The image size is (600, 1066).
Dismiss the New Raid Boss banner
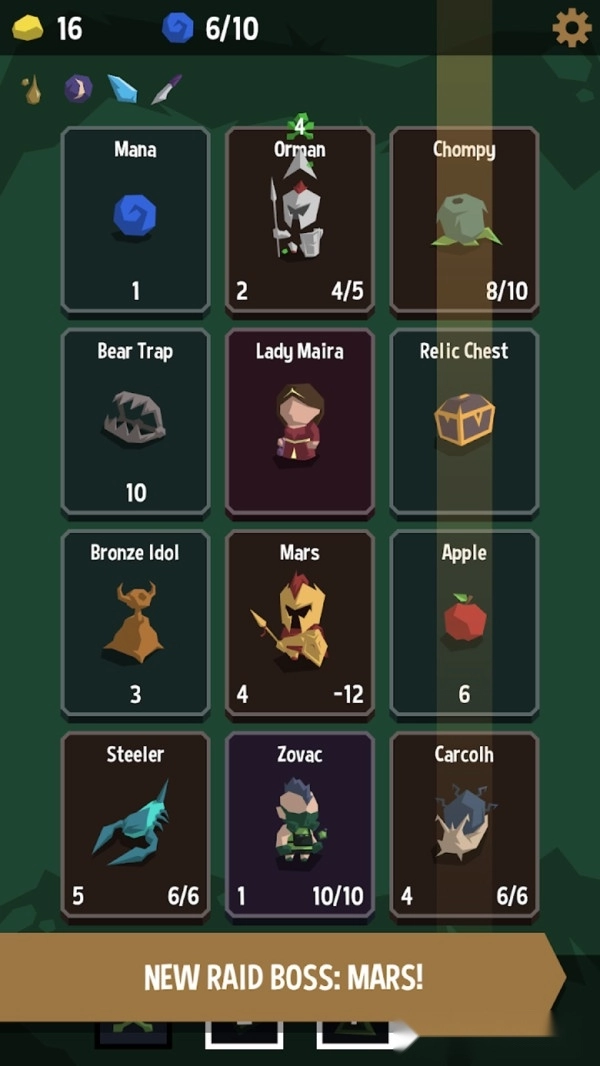coord(283,977)
